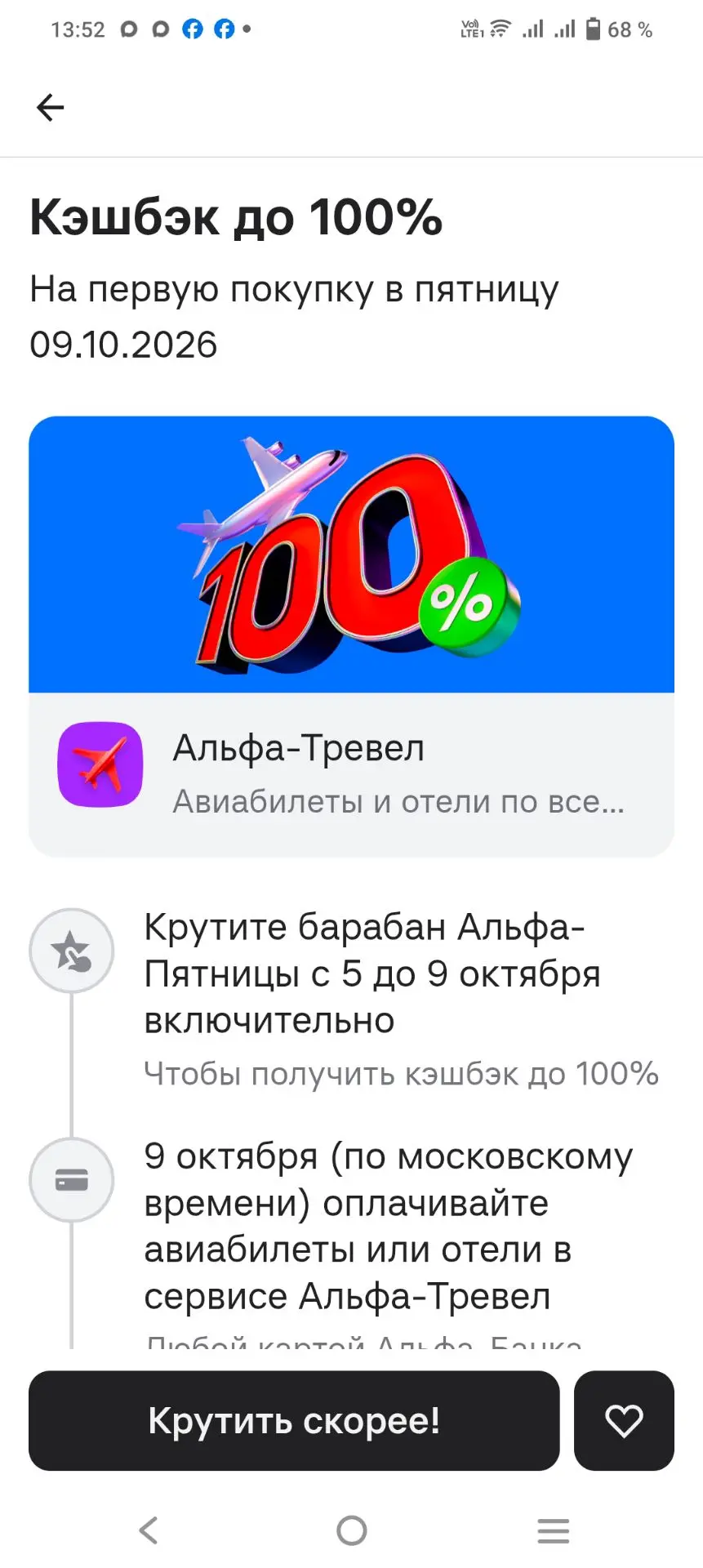
Task: Tap the Крутить скорее! button
Action: pos(294,1420)
